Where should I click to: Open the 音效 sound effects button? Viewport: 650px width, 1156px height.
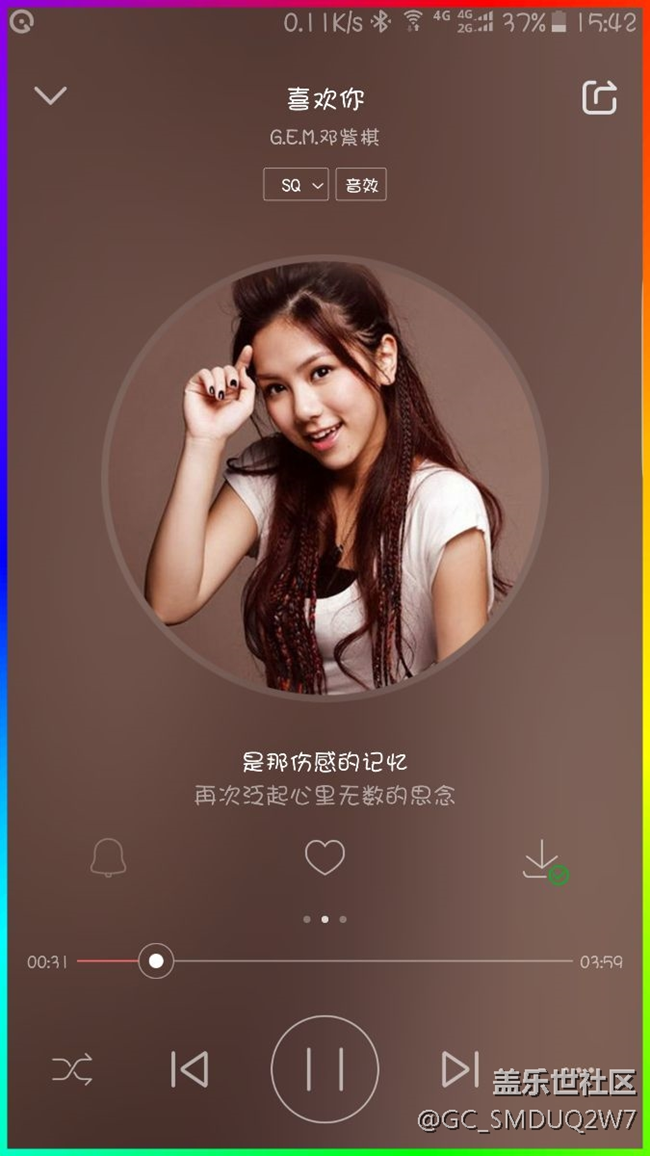361,185
